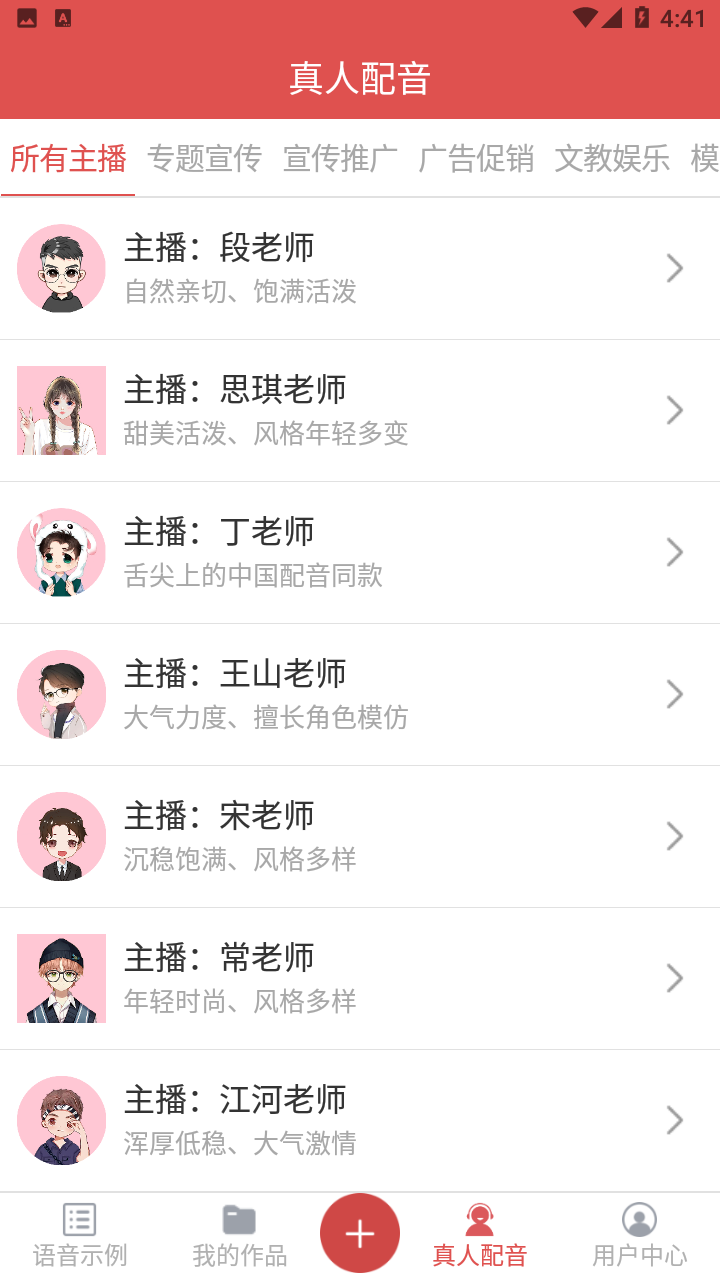The height and width of the screenshot is (1280, 720).
Task: View the row for 主播 丁老师
Action: 360,552
